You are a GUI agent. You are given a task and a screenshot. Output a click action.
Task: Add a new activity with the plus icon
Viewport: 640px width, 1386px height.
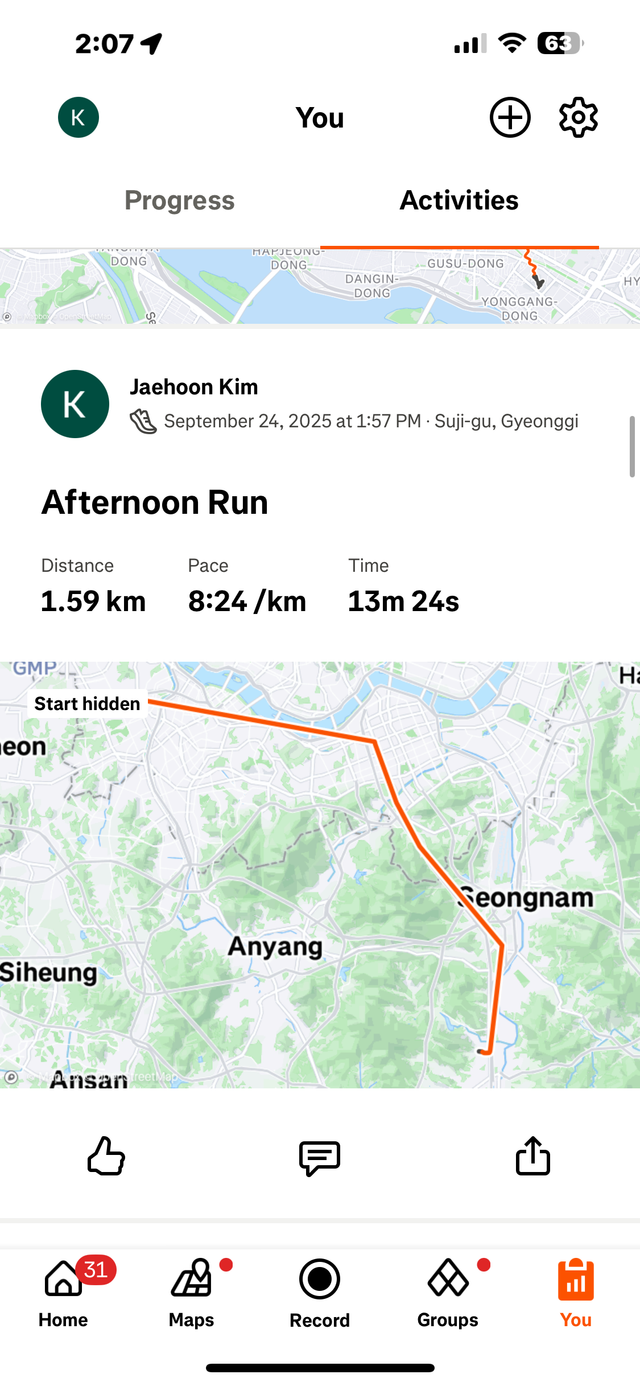(x=510, y=118)
